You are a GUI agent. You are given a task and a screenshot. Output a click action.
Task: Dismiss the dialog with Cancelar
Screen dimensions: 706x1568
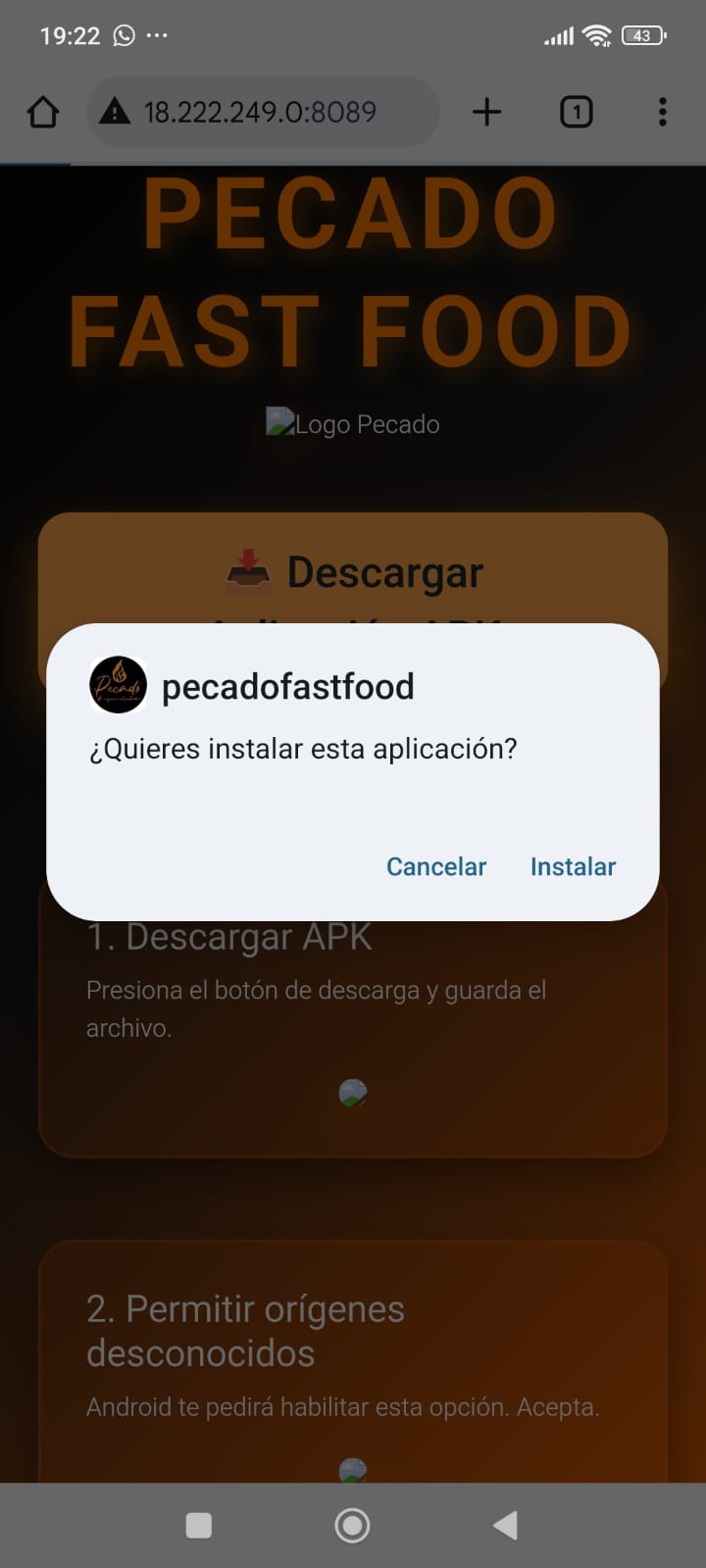(x=436, y=866)
